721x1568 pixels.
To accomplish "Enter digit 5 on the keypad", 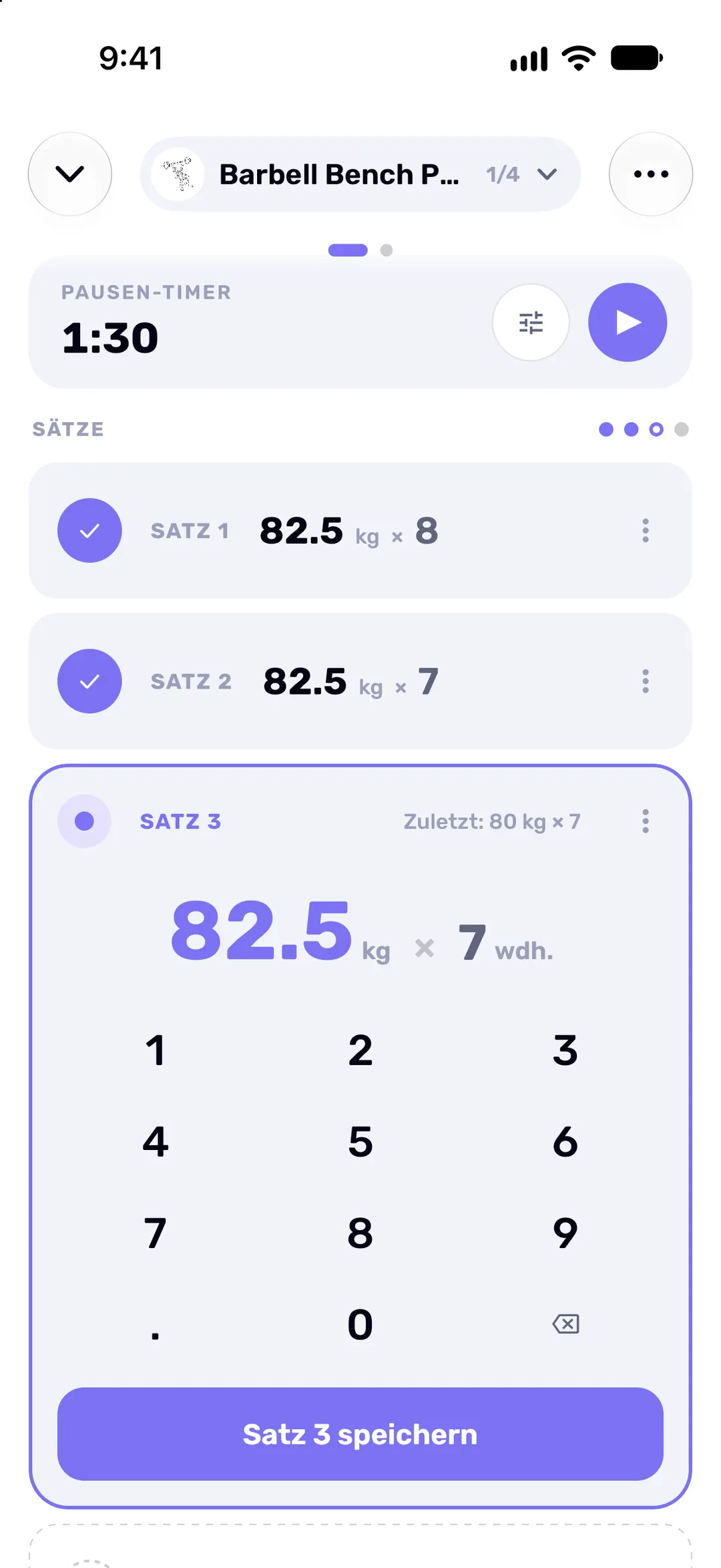I will click(x=360, y=1141).
